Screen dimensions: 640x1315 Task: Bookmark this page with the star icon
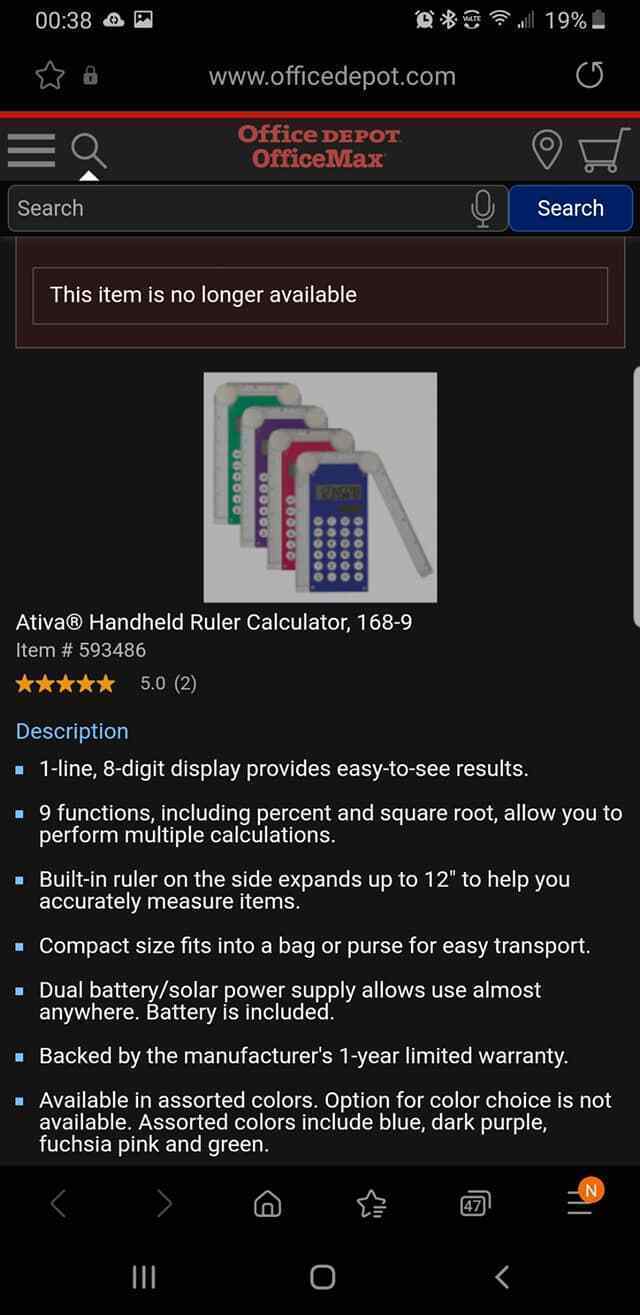pyautogui.click(x=50, y=76)
